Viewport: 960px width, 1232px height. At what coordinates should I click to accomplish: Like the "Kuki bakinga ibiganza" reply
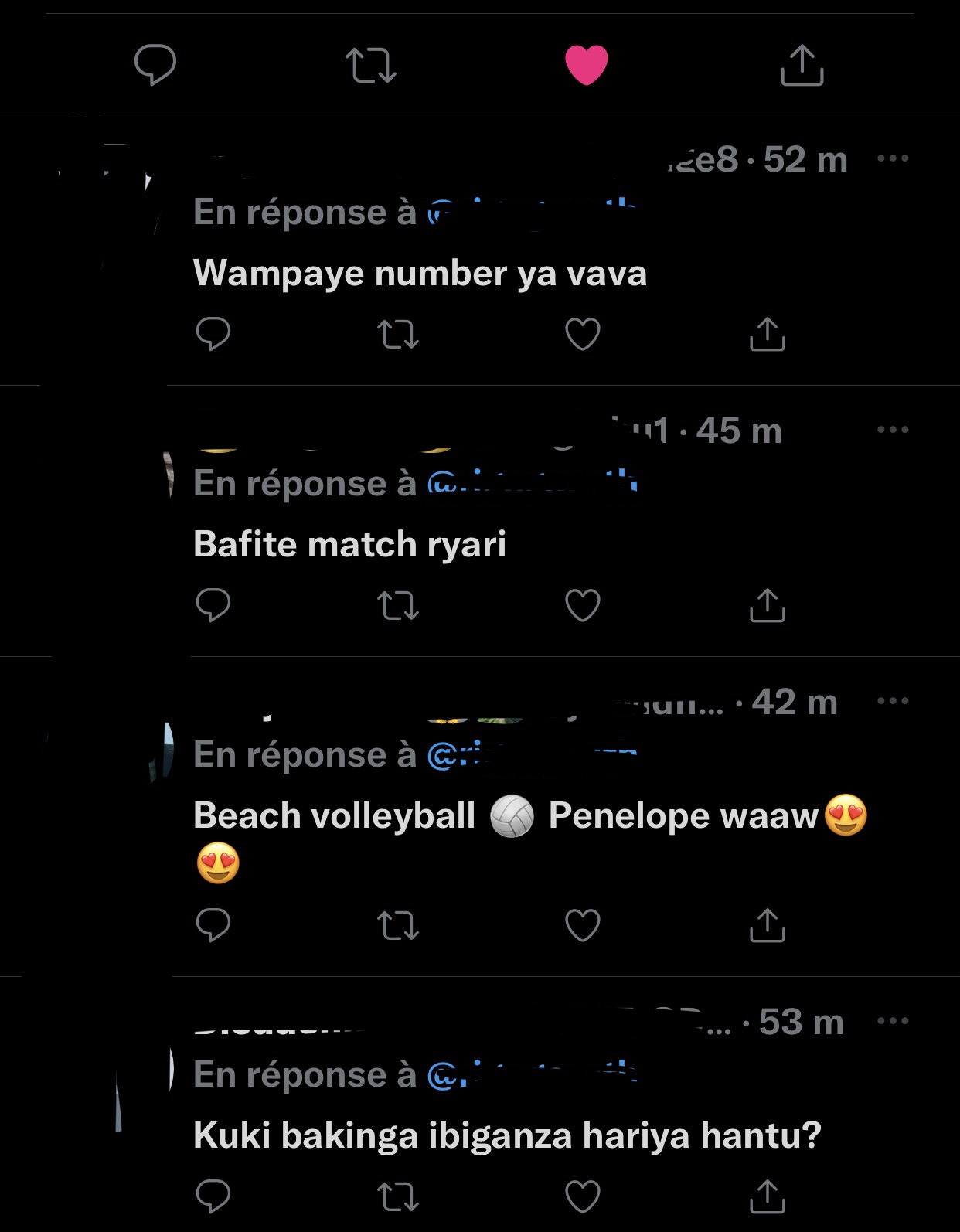coord(582,1196)
